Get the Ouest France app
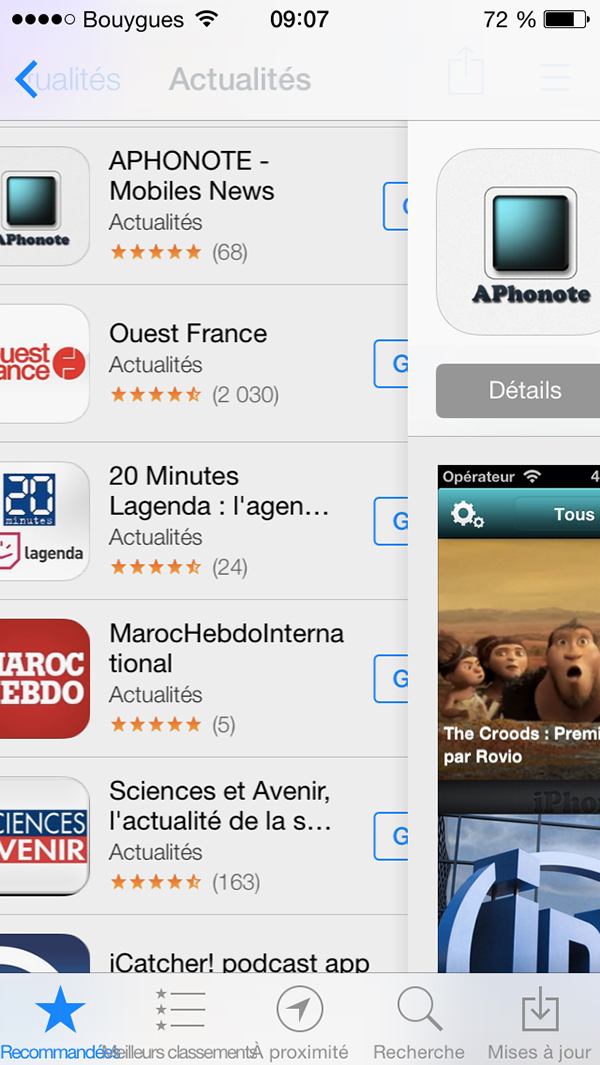600x1065 pixels. point(391,364)
